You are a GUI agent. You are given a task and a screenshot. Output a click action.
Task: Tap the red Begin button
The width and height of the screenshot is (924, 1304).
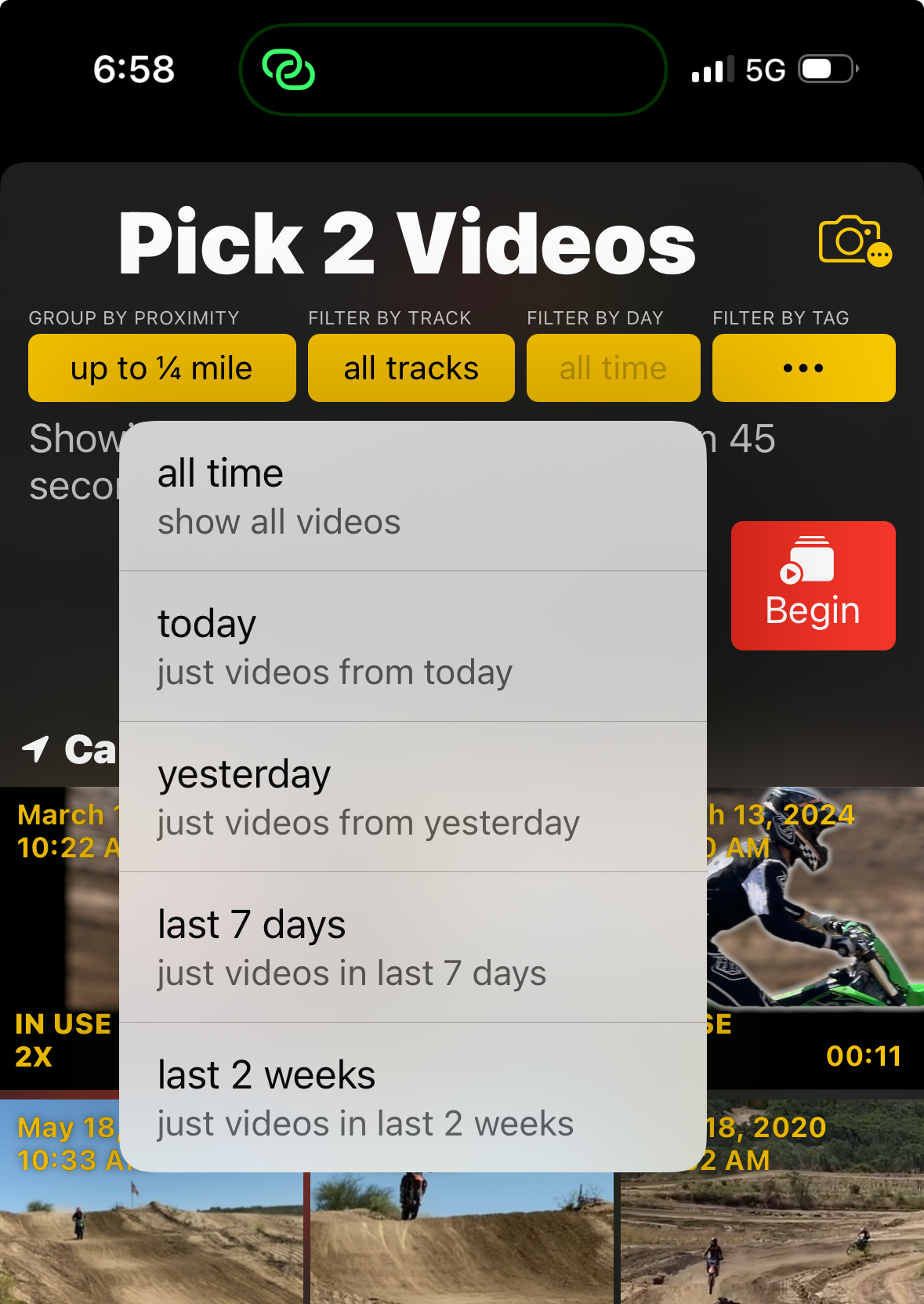[813, 585]
